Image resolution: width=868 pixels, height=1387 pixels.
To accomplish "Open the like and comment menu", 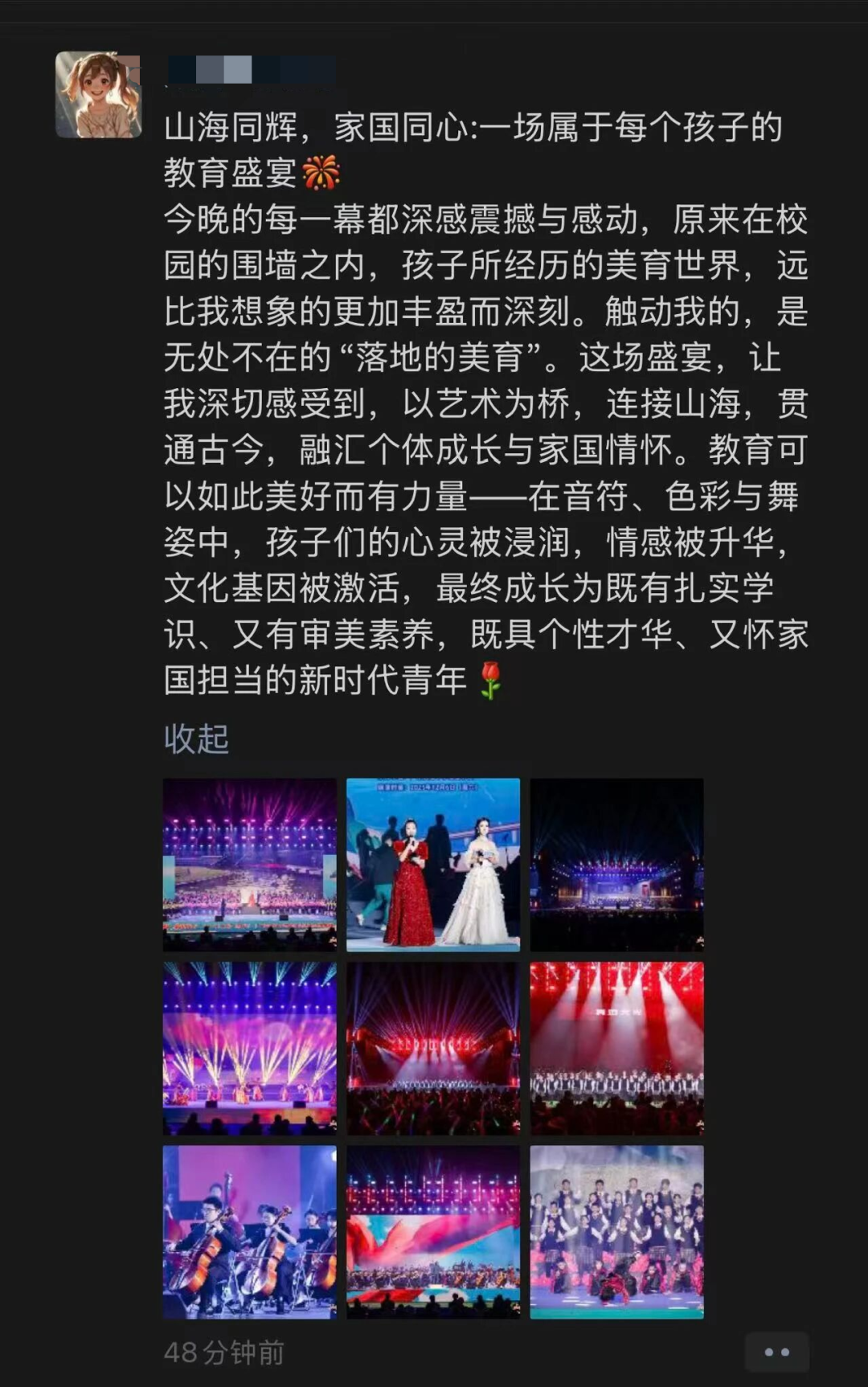I will click(x=776, y=1352).
